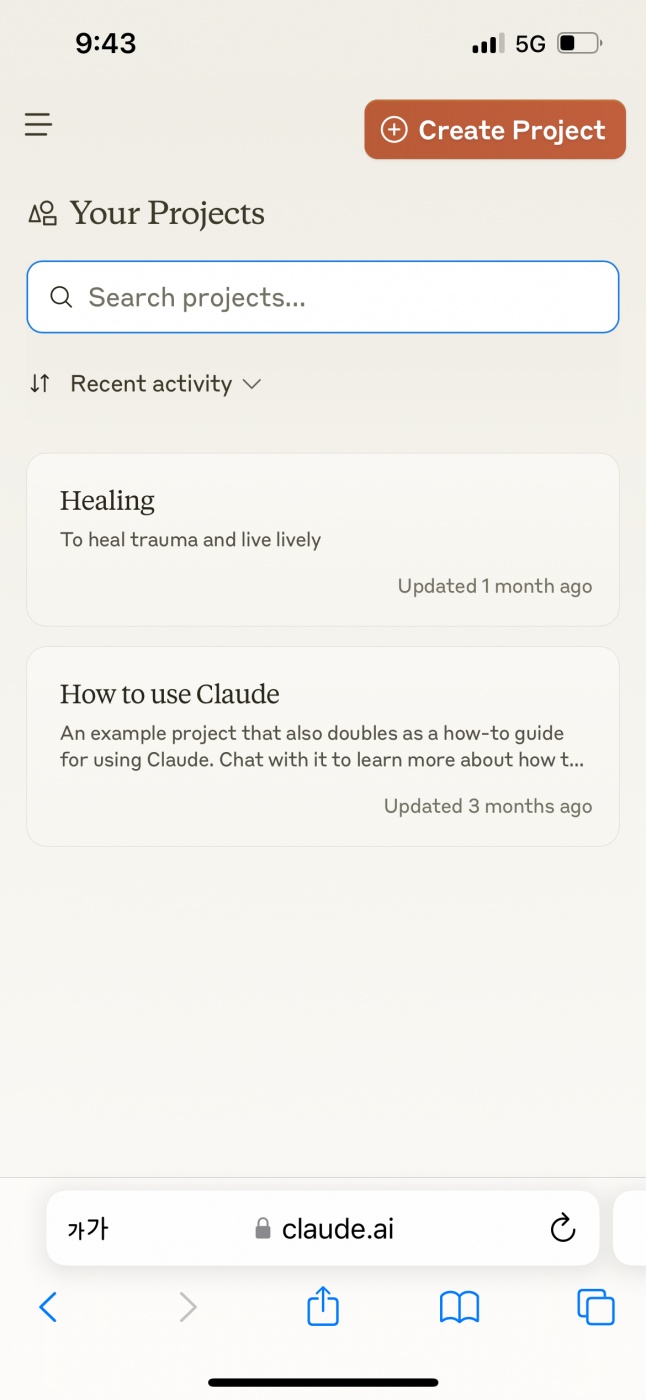The image size is (646, 1400).
Task: Go back to the previous page
Action: pos(48,1307)
